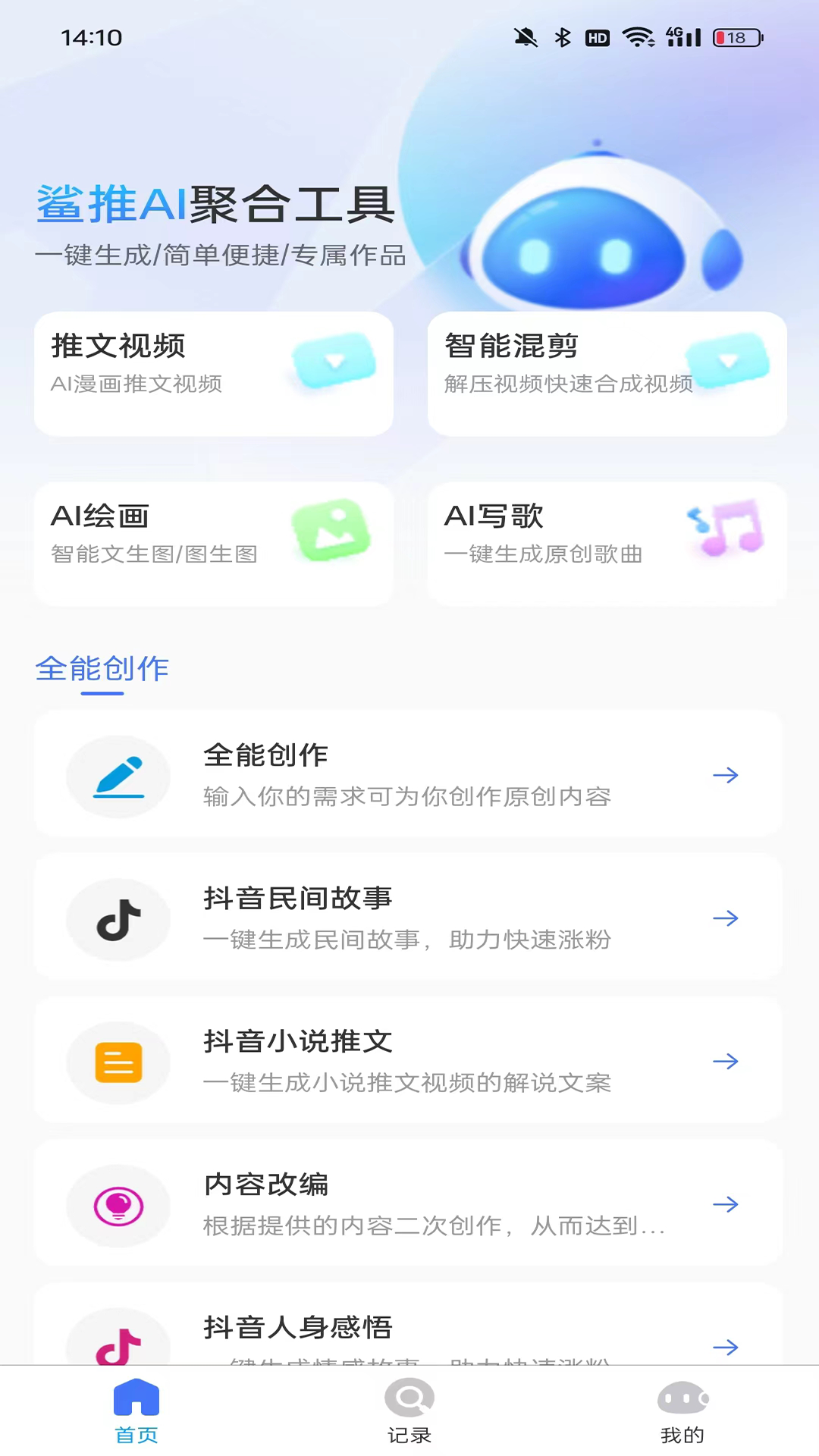Switch to the 首页 tab
Image resolution: width=819 pixels, height=1456 pixels.
tap(136, 1412)
